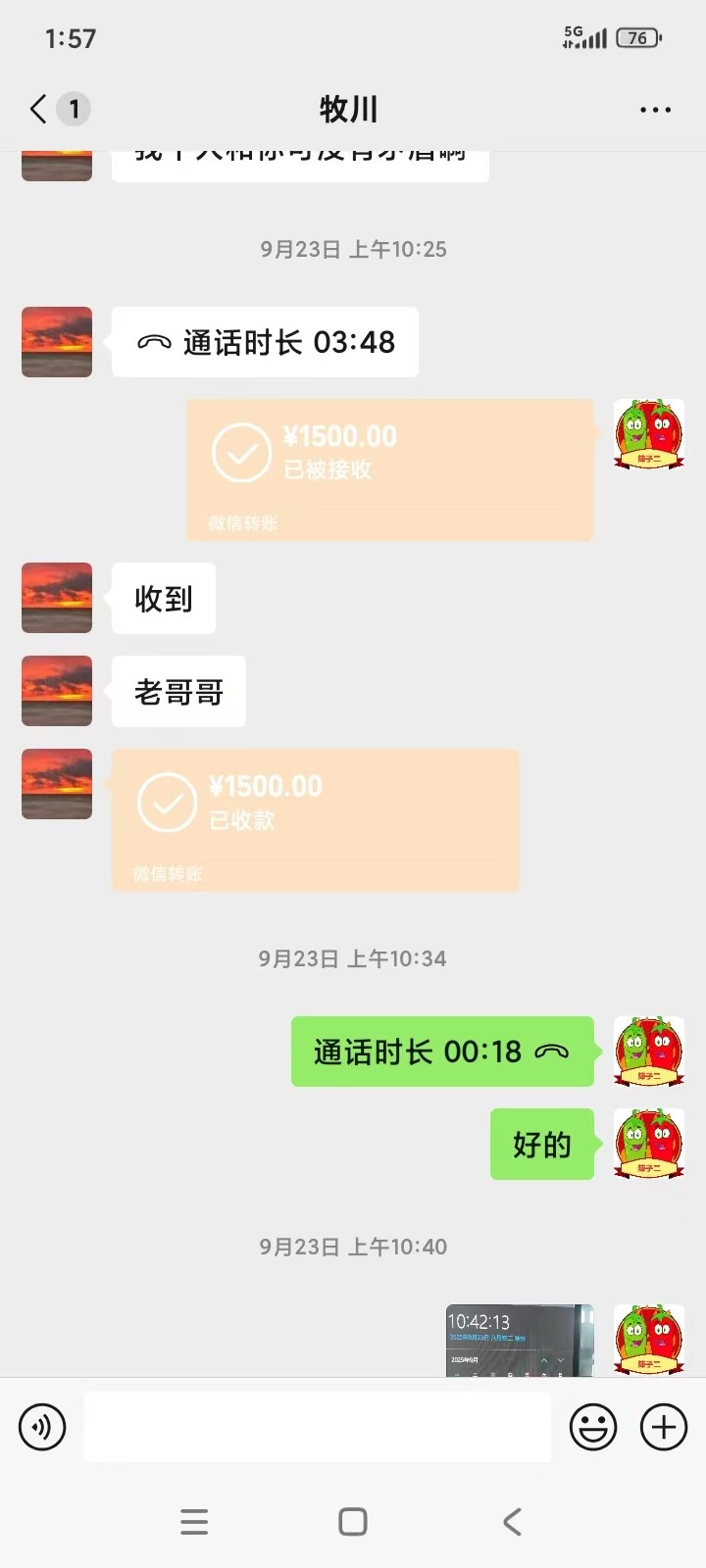Screen dimensions: 706x1568
Task: Open recent apps from the navigation bar
Action: (194, 1521)
